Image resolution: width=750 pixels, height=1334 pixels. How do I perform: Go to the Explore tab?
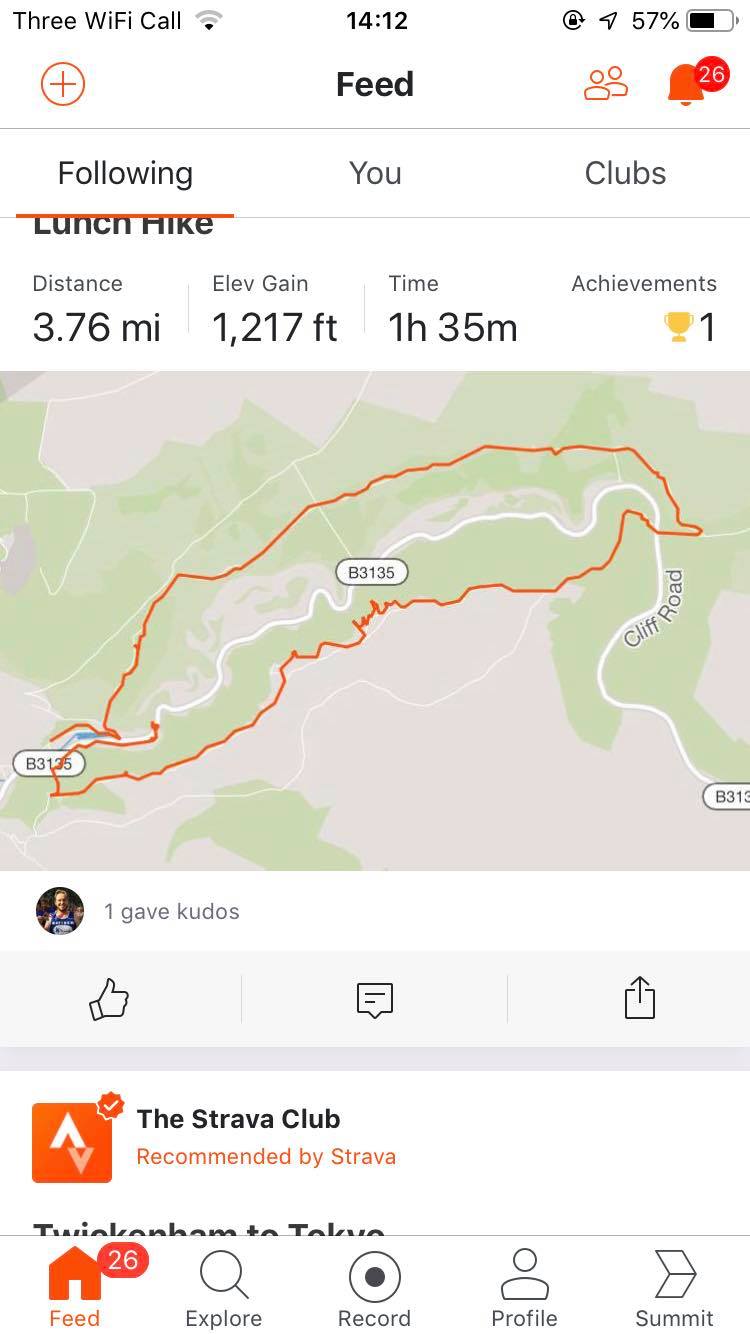pos(224,1289)
